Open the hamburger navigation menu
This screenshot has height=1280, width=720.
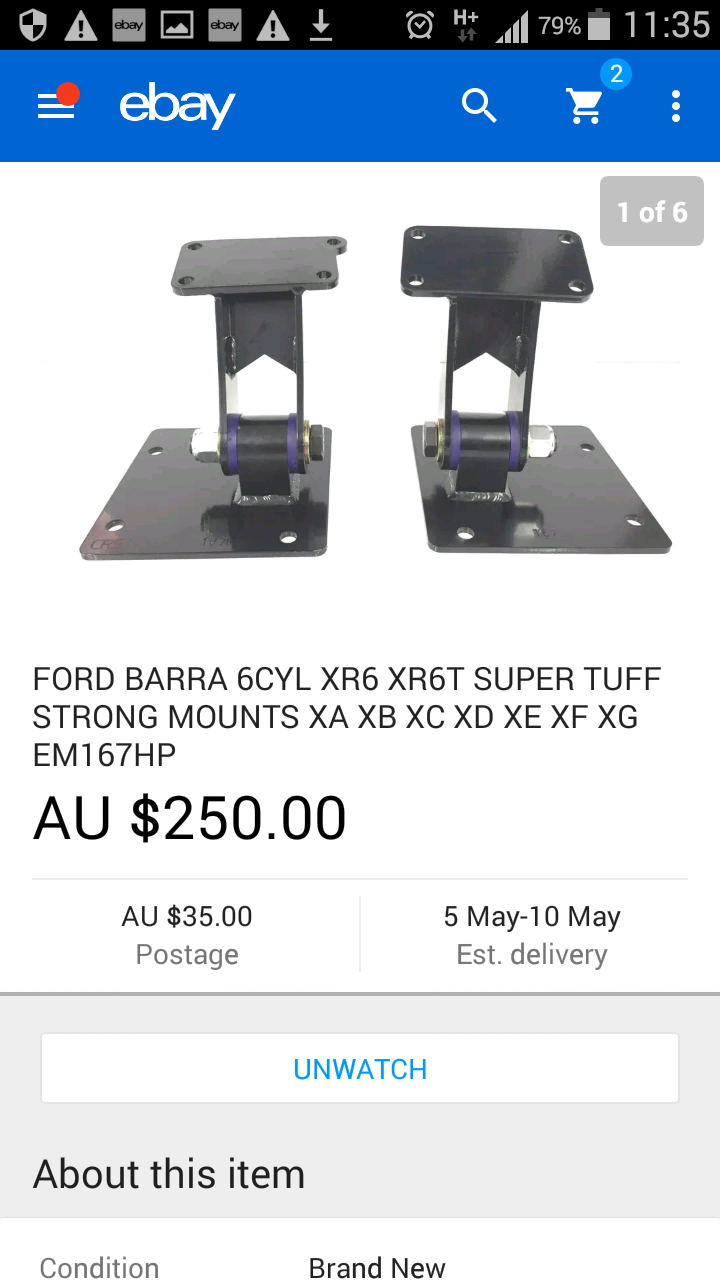[56, 106]
